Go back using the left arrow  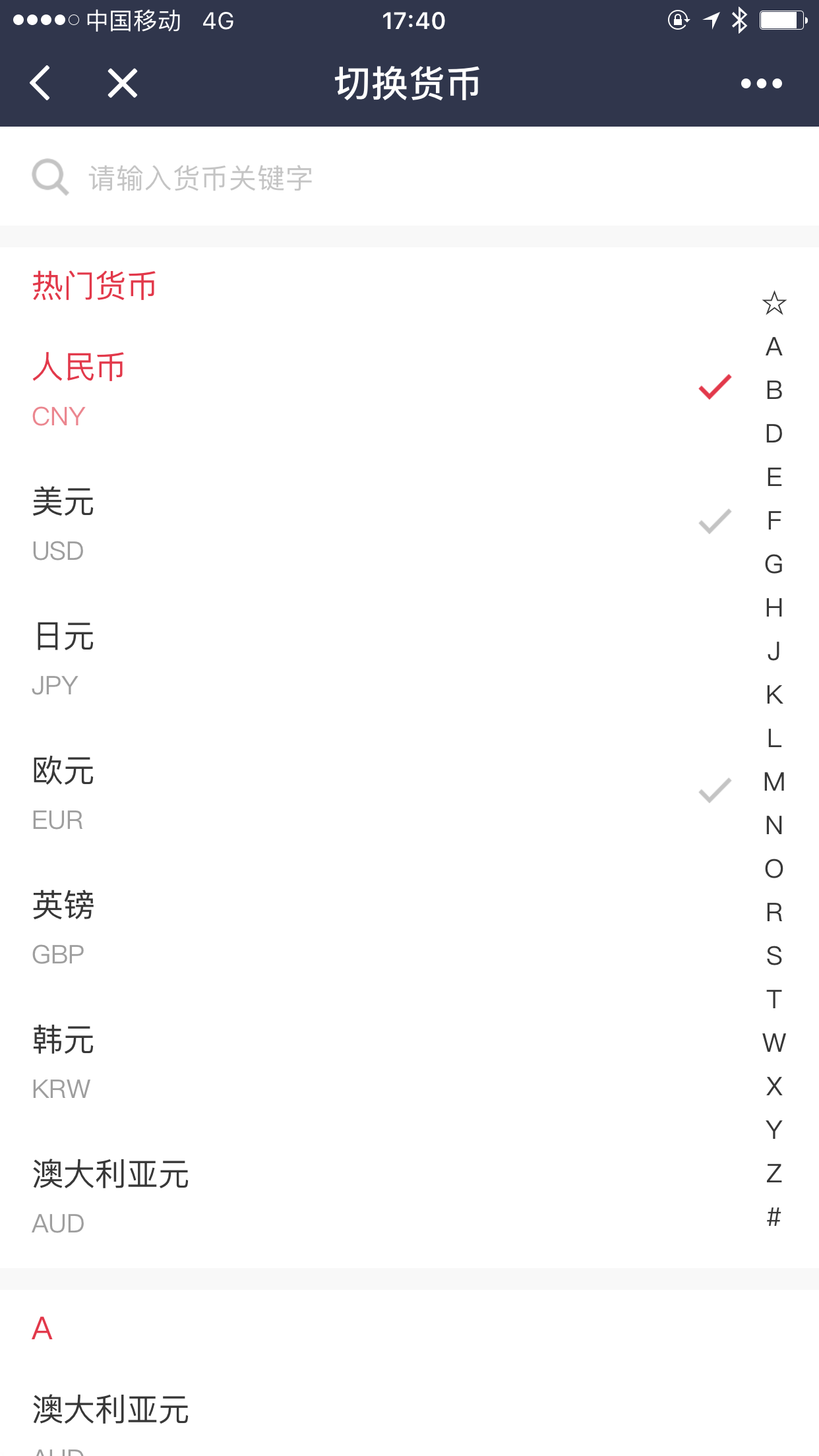(41, 83)
